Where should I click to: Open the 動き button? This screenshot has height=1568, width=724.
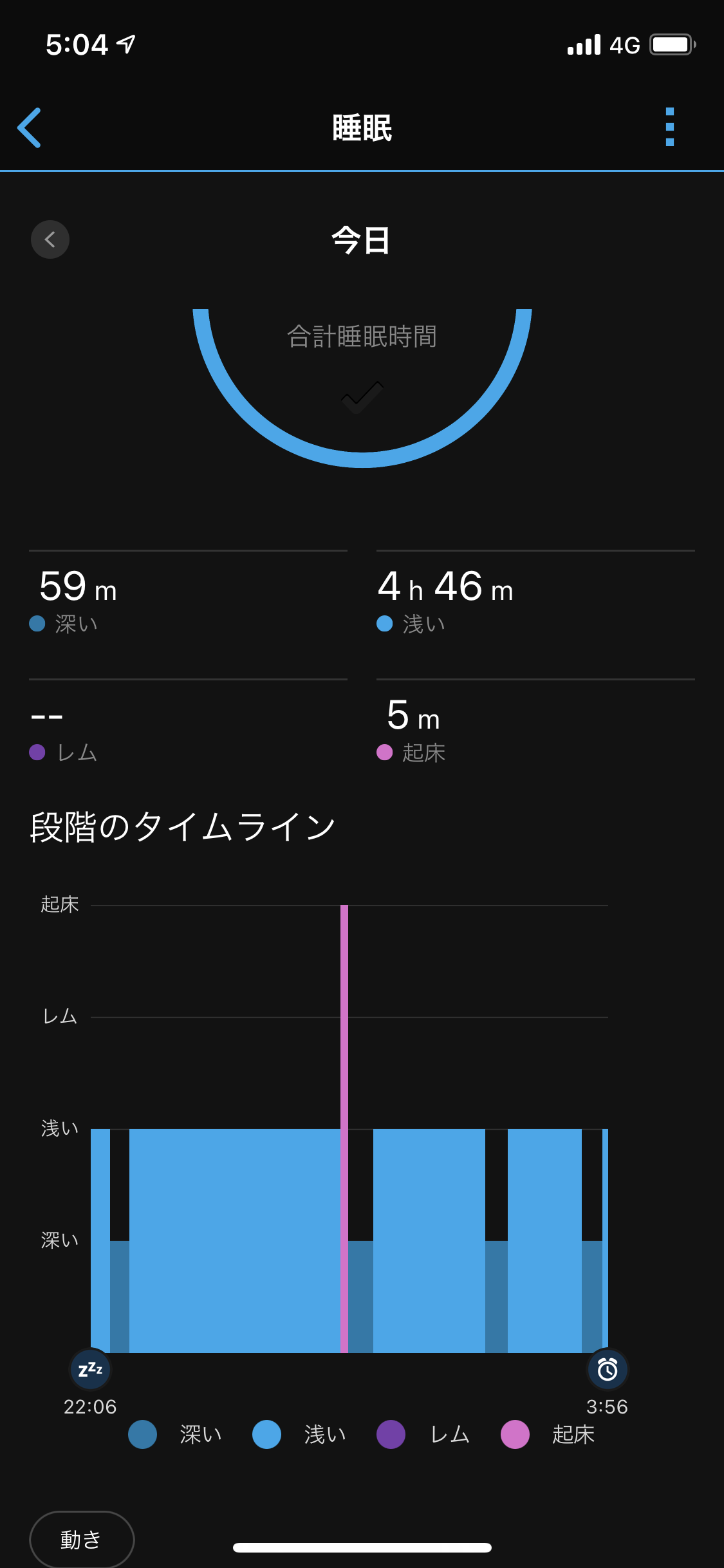tap(82, 1539)
